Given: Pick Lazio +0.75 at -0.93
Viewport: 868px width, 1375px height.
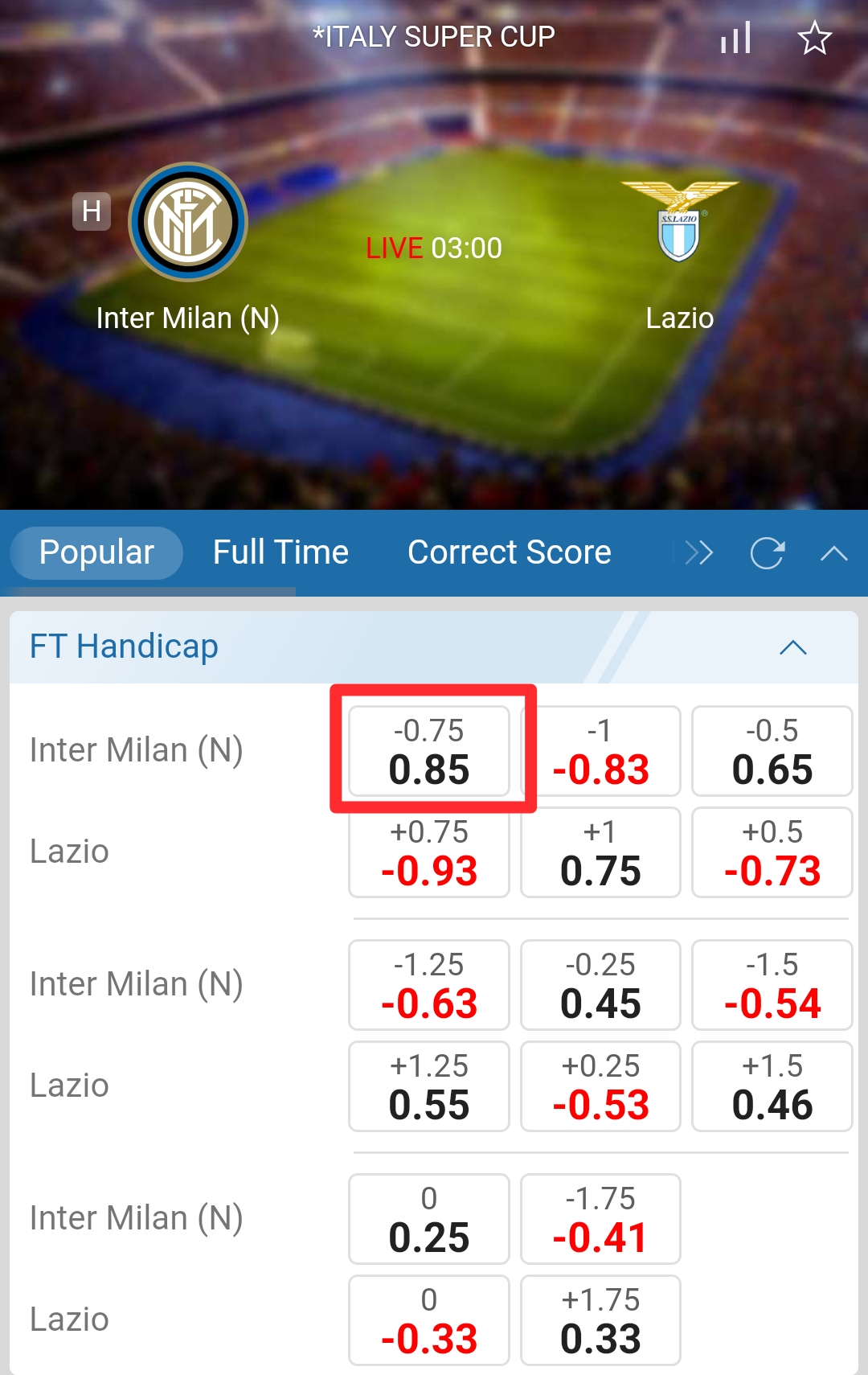Looking at the screenshot, I should click(x=429, y=852).
